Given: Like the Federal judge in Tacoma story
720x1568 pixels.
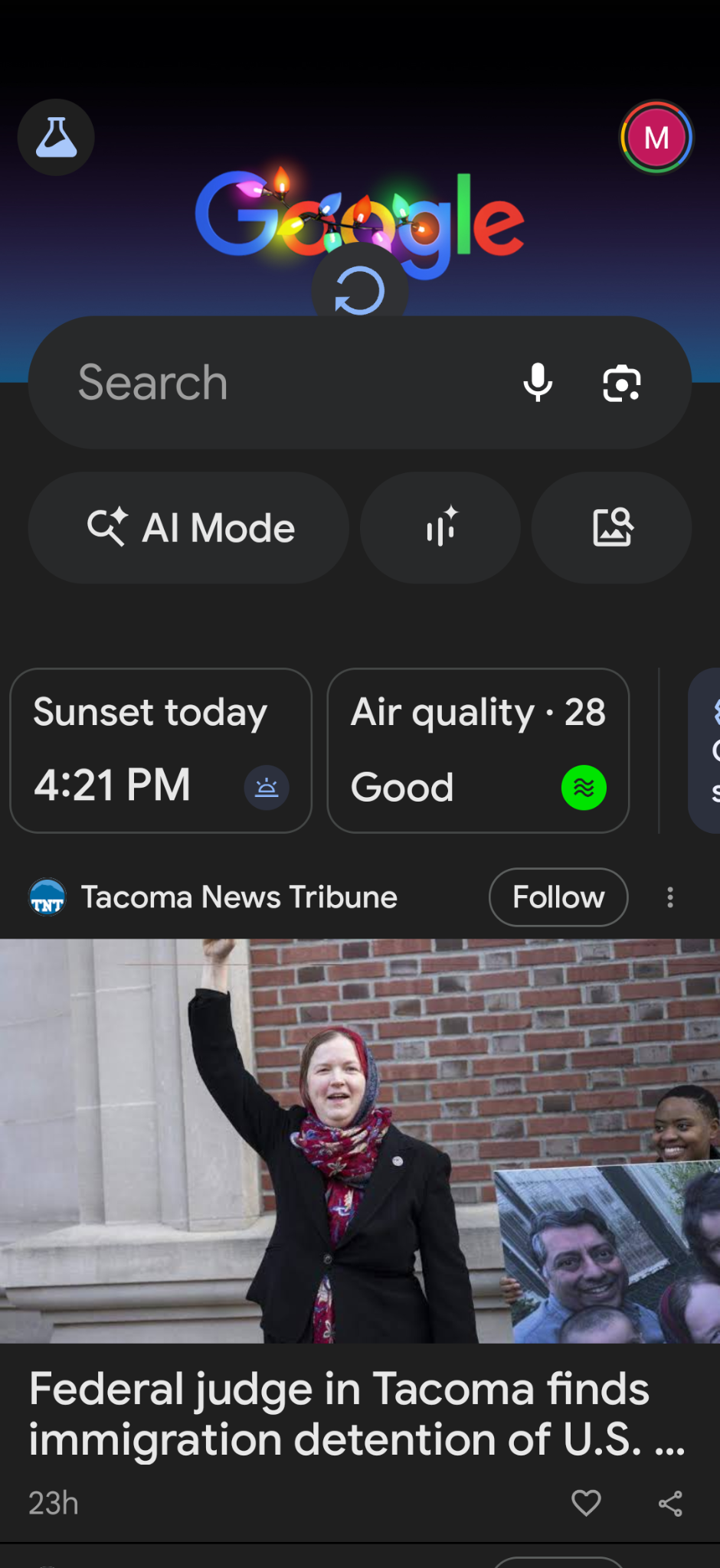Looking at the screenshot, I should point(586,1503).
